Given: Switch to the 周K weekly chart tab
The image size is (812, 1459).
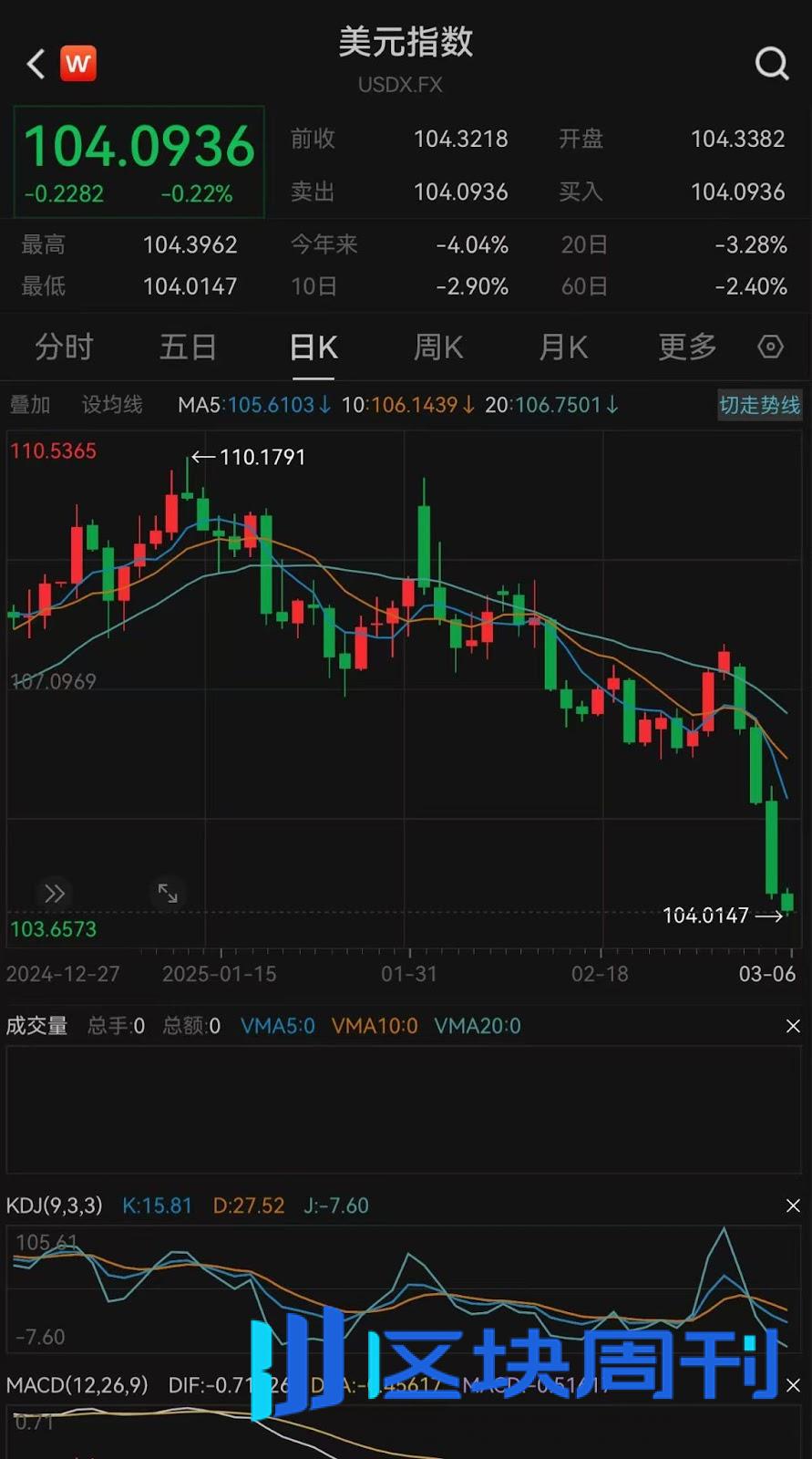Looking at the screenshot, I should 437,347.
